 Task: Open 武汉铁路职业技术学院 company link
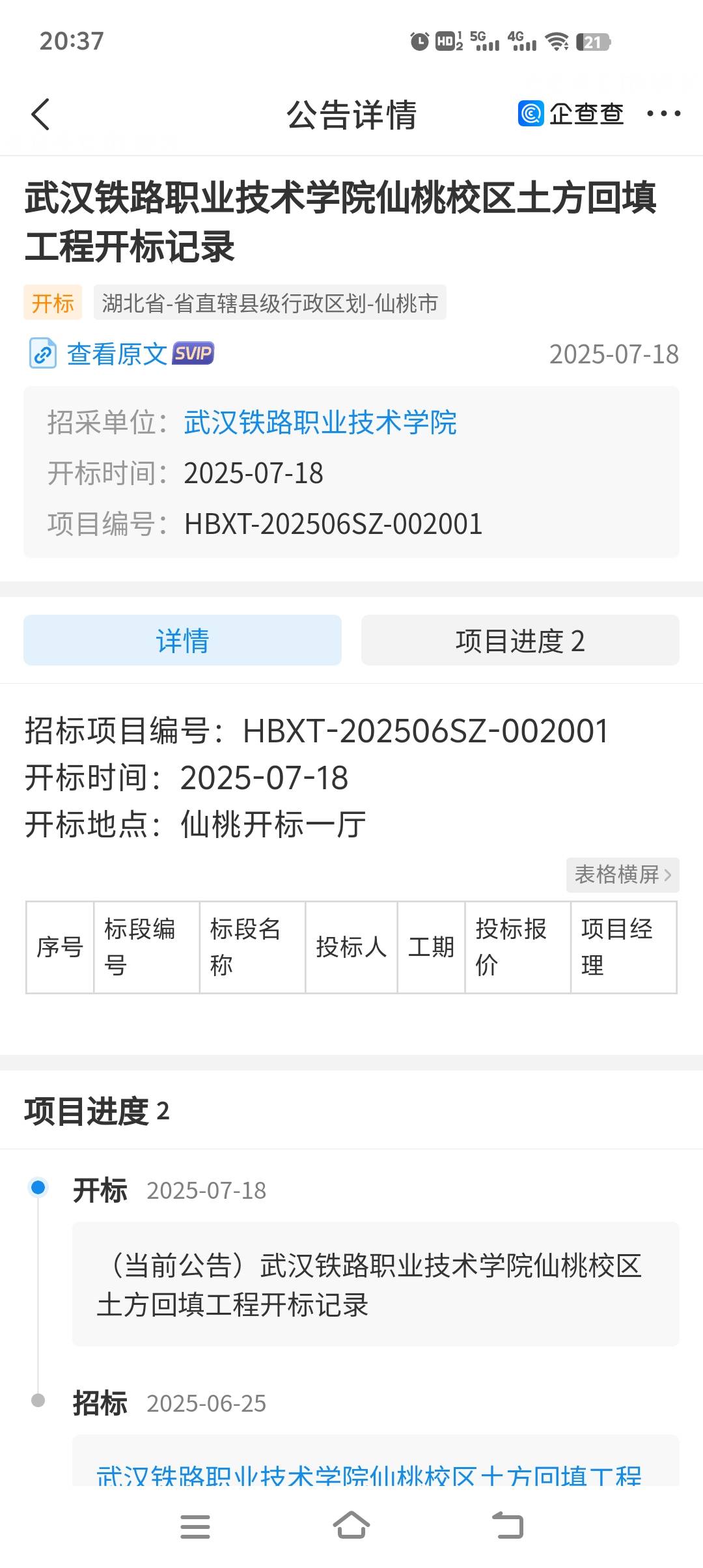tap(320, 423)
